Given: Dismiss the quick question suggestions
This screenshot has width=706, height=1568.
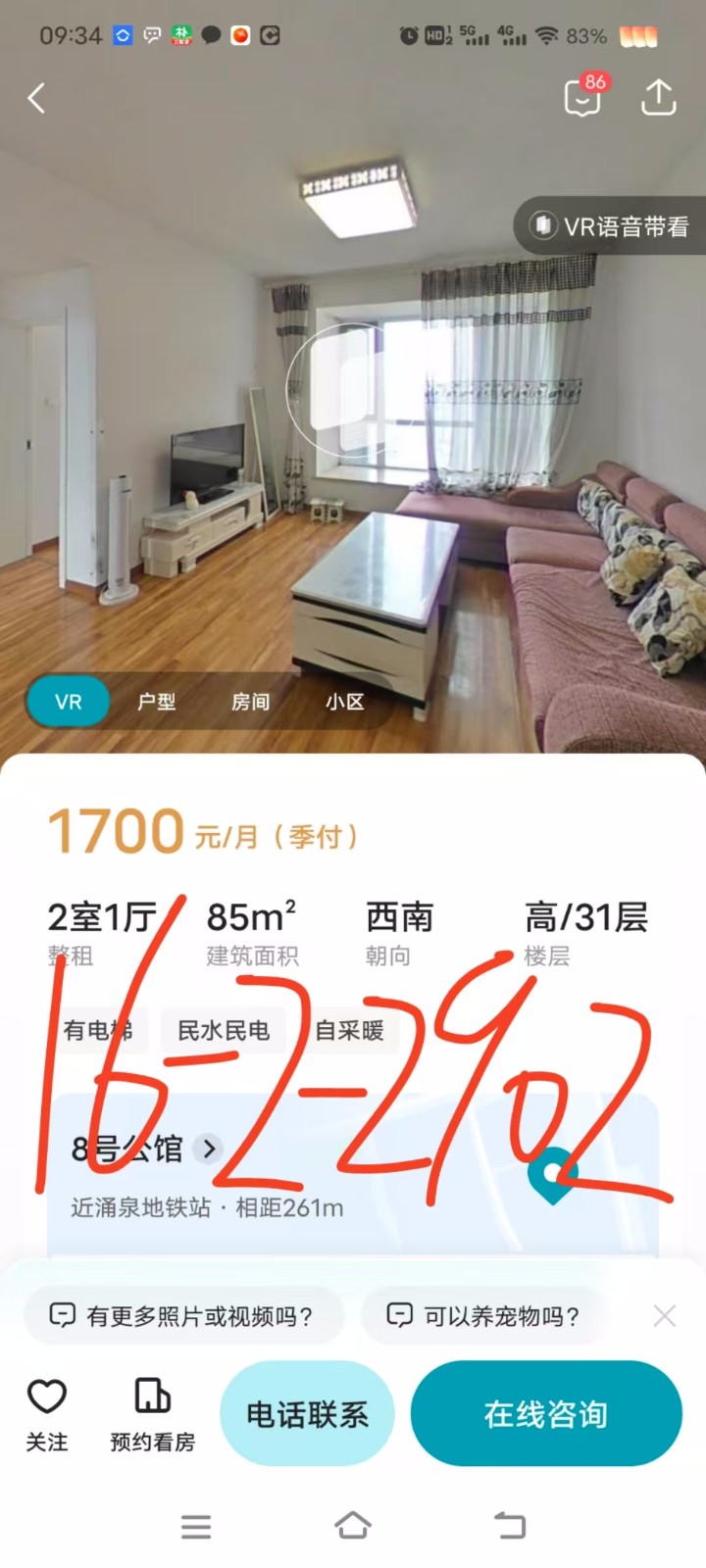Looking at the screenshot, I should pyautogui.click(x=665, y=1316).
